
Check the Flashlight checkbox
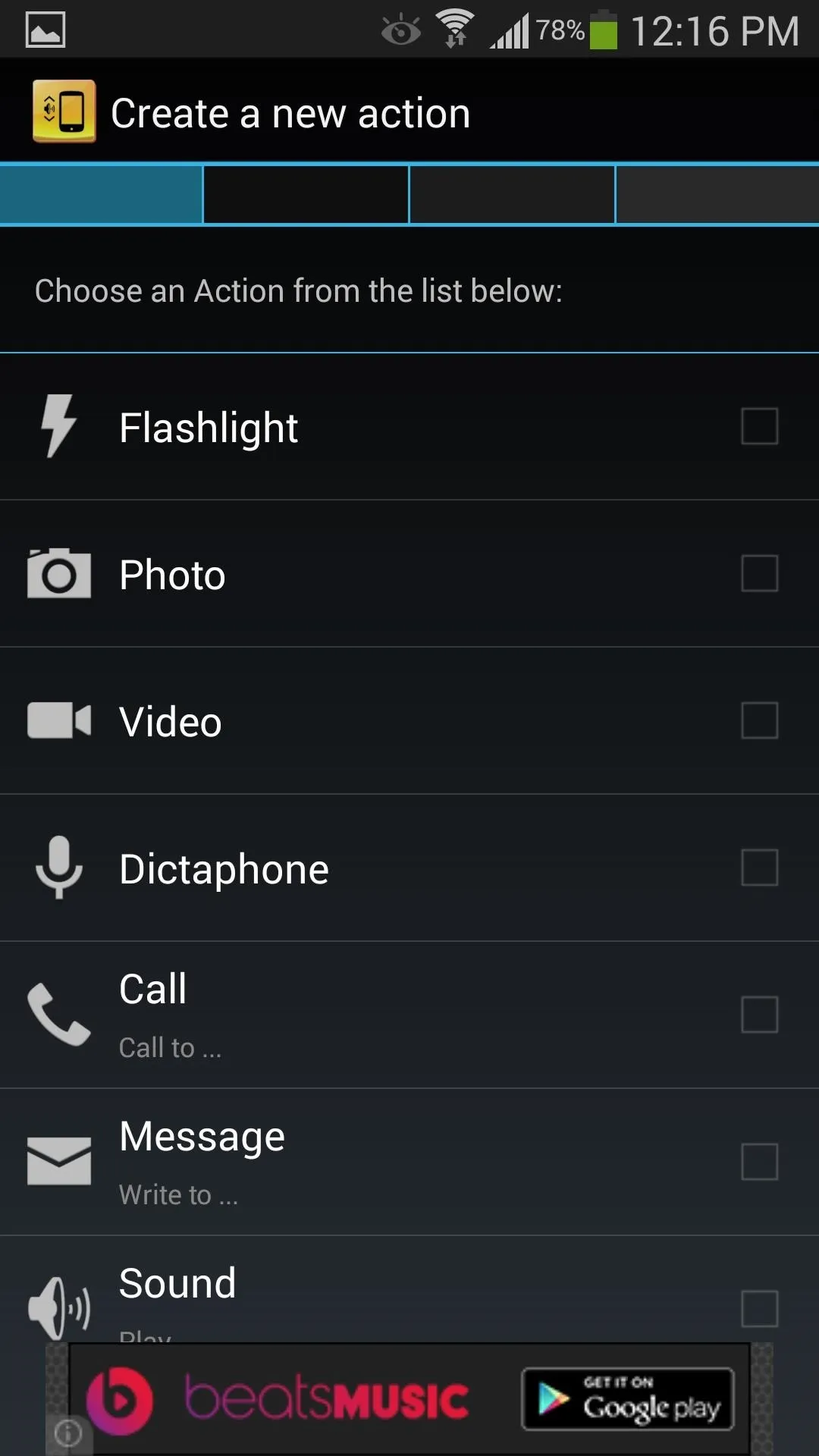(759, 426)
